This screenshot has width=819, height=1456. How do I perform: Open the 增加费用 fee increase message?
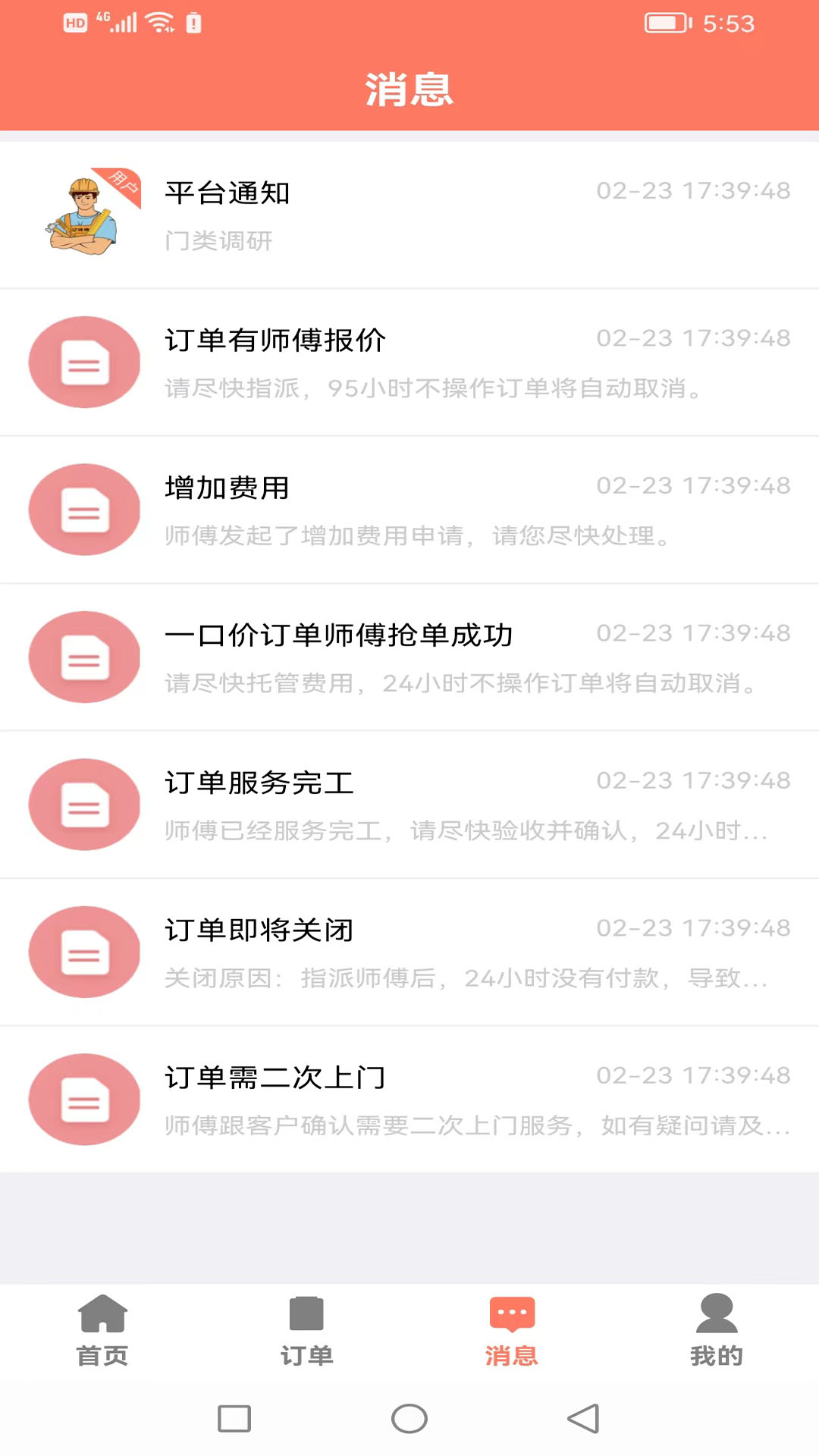[x=409, y=510]
